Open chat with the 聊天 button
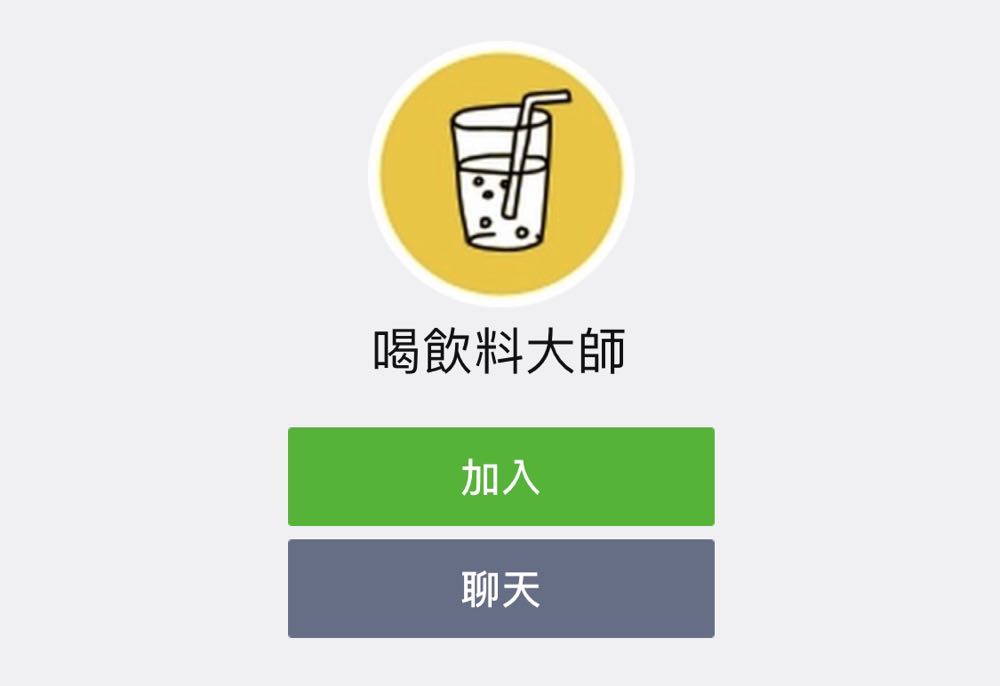 (501, 589)
